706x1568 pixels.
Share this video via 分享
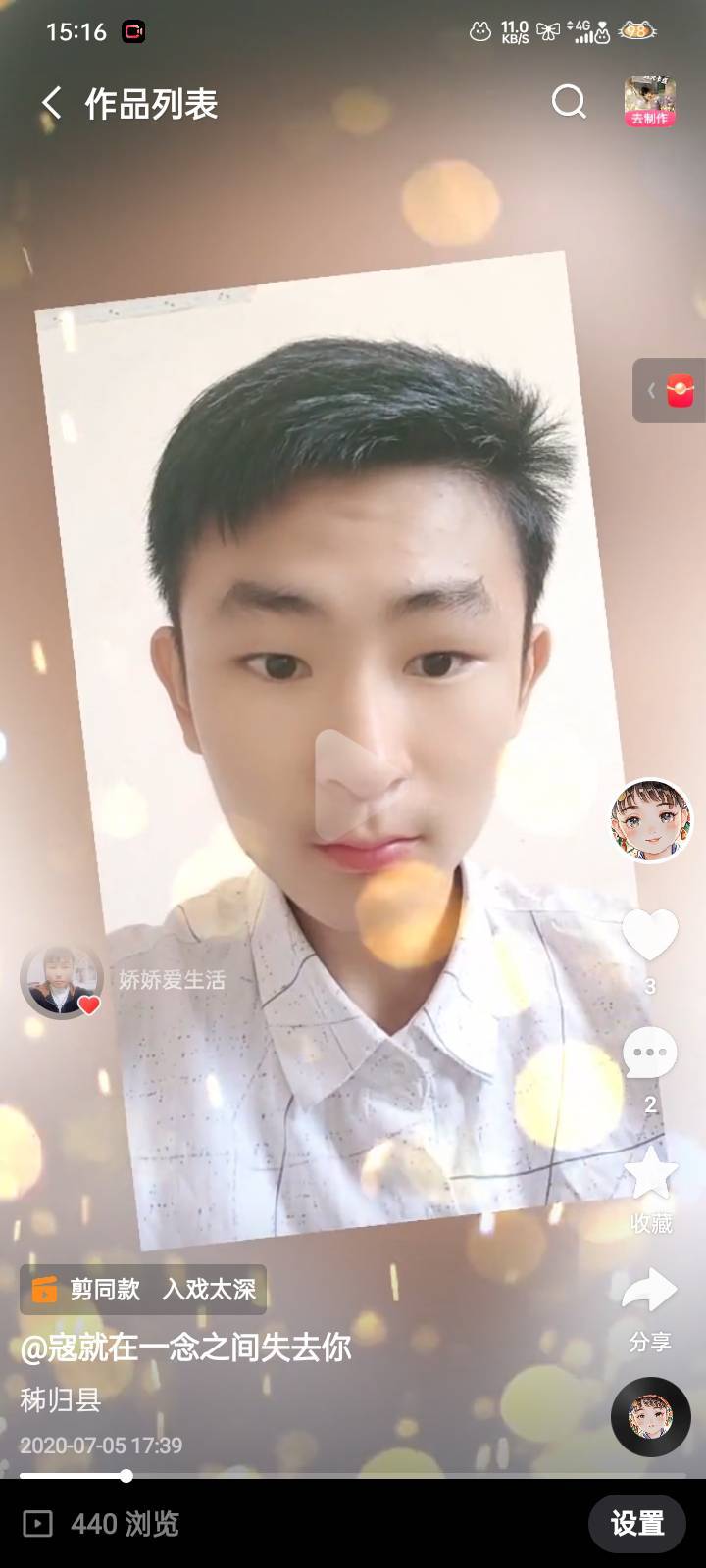[650, 1294]
